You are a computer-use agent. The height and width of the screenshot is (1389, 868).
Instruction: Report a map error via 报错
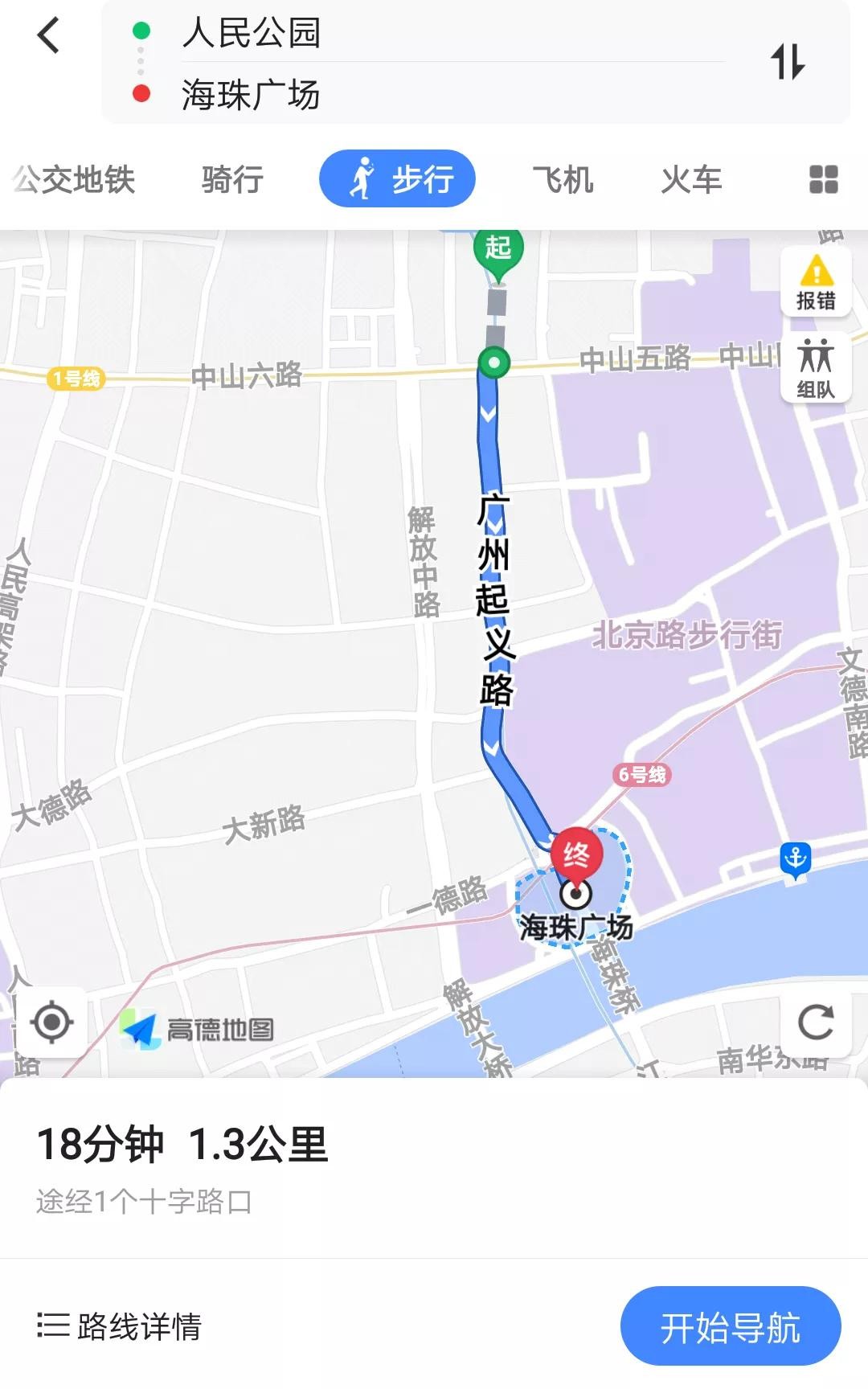(816, 282)
